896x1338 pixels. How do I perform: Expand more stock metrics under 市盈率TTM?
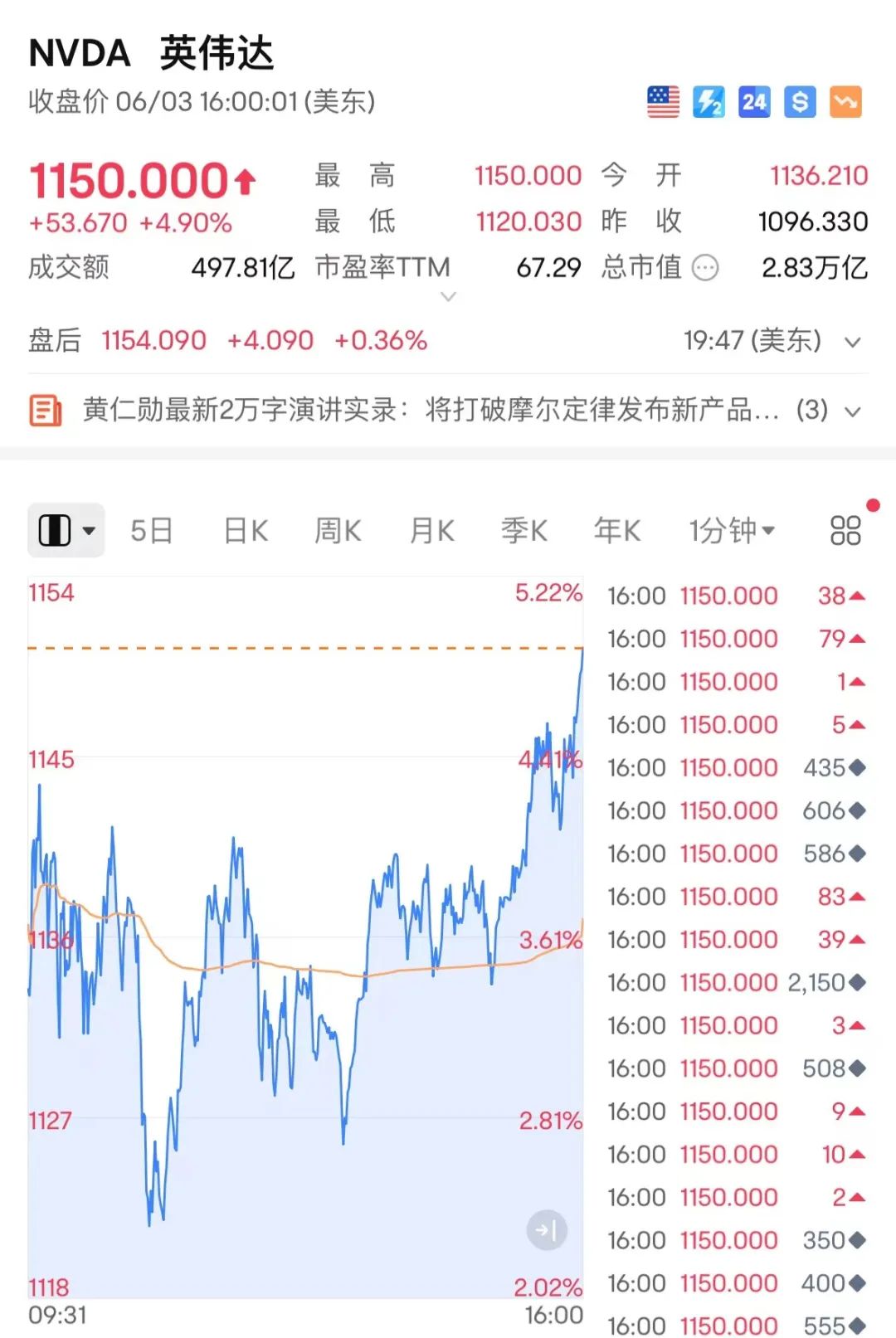[x=448, y=296]
